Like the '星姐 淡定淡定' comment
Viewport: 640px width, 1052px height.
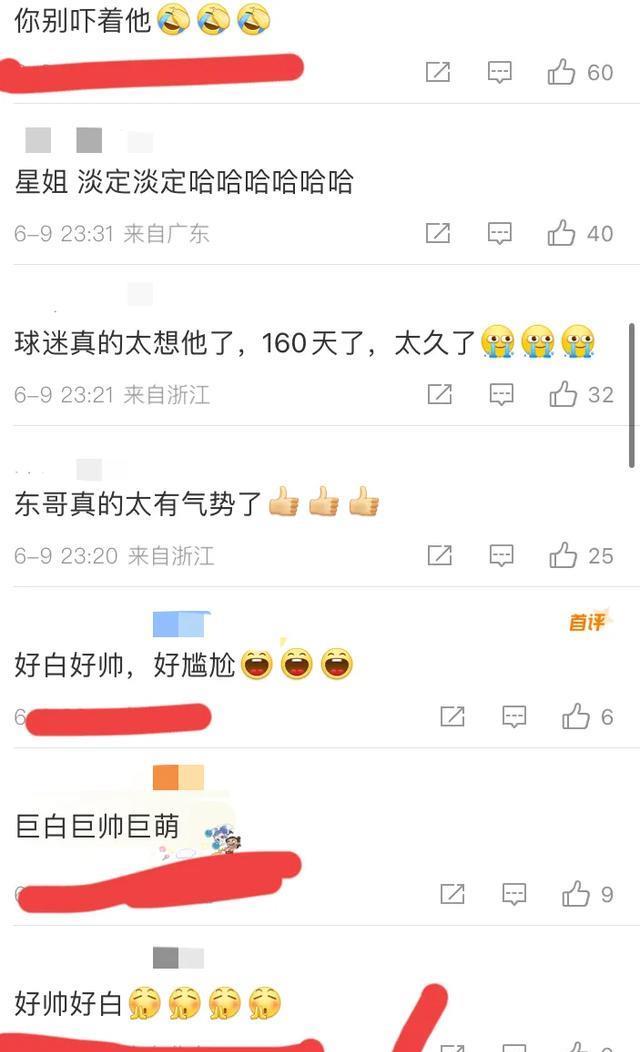tap(562, 233)
